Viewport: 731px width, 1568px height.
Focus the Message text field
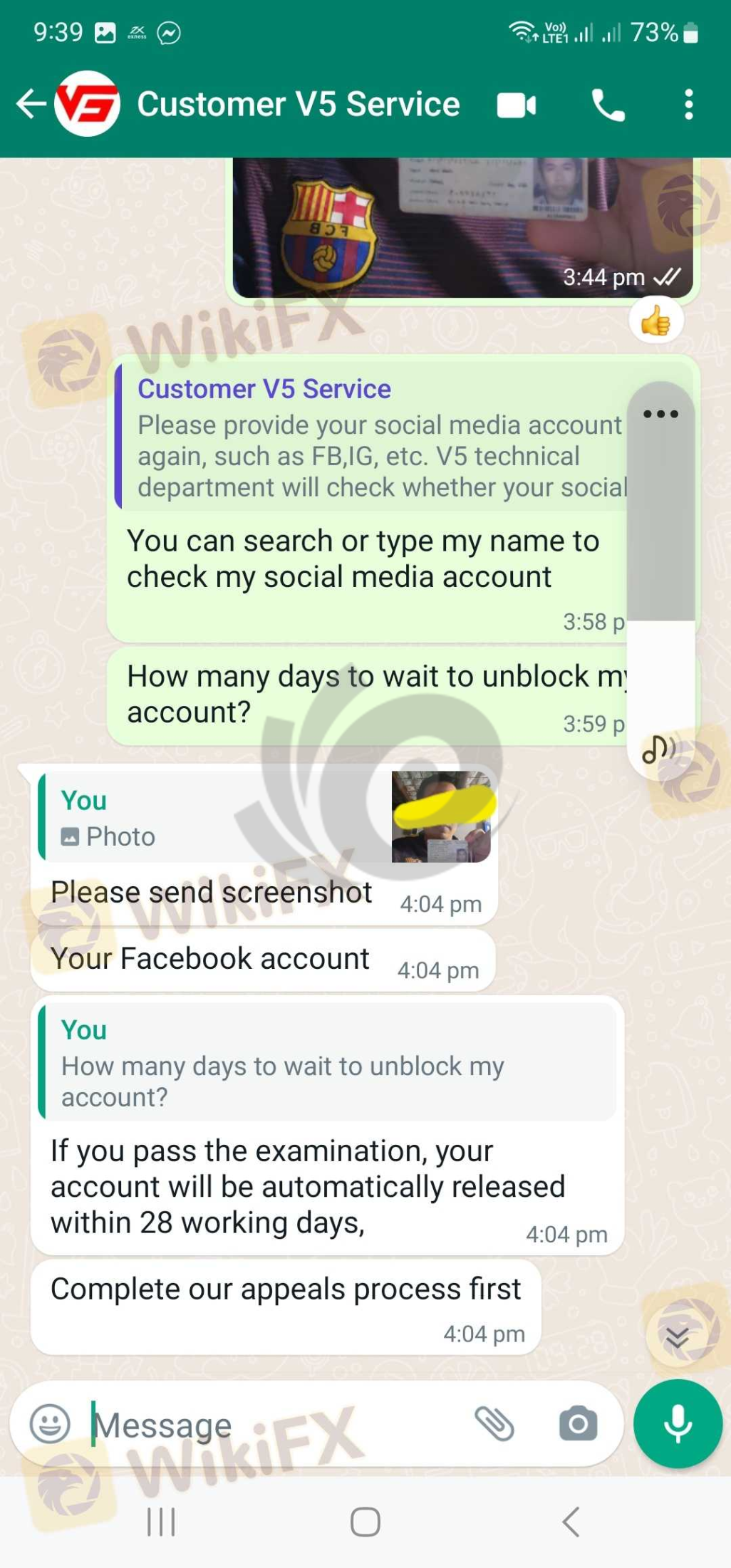[278, 1425]
